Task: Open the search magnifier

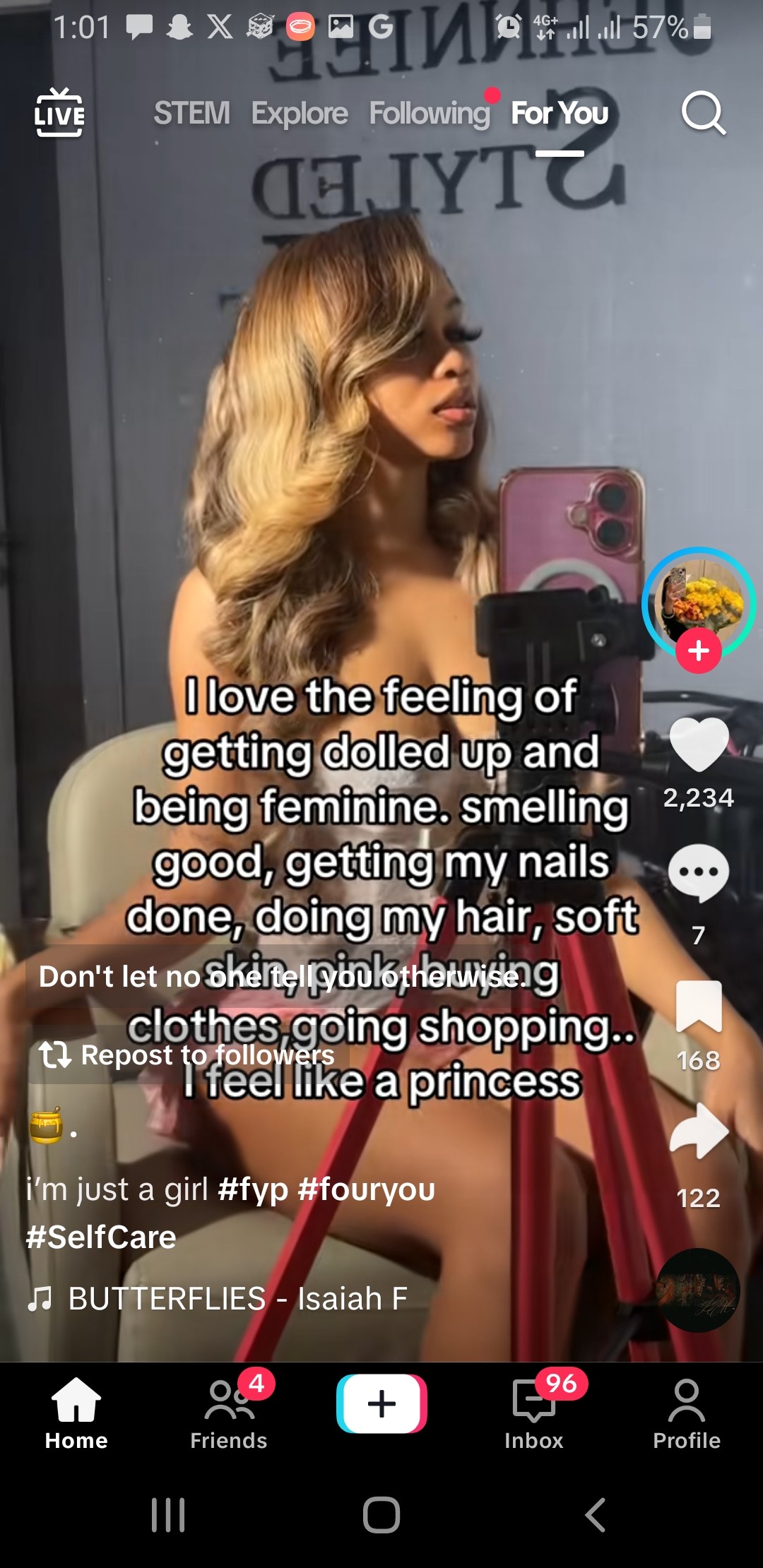Action: tap(703, 112)
